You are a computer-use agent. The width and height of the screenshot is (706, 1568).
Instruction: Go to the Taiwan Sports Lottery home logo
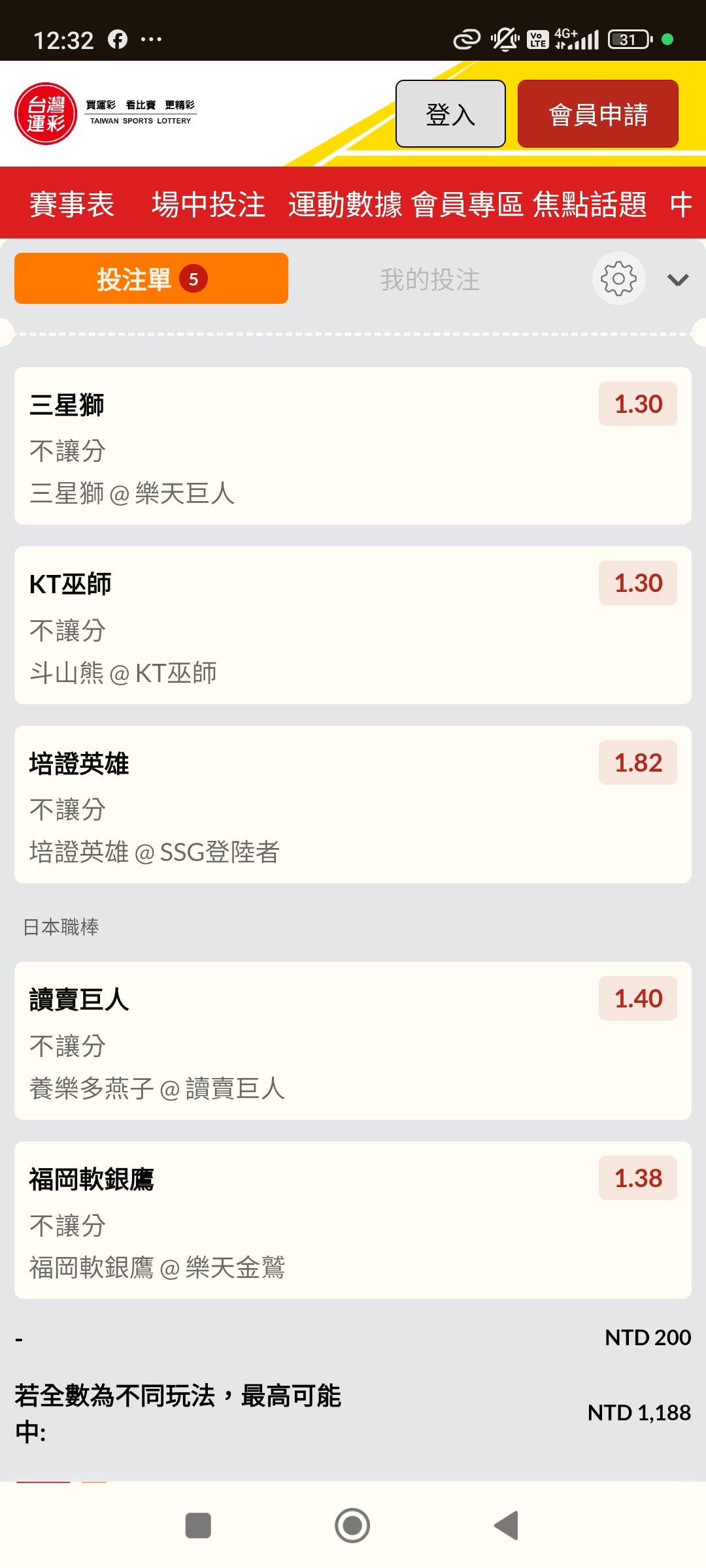click(x=105, y=113)
